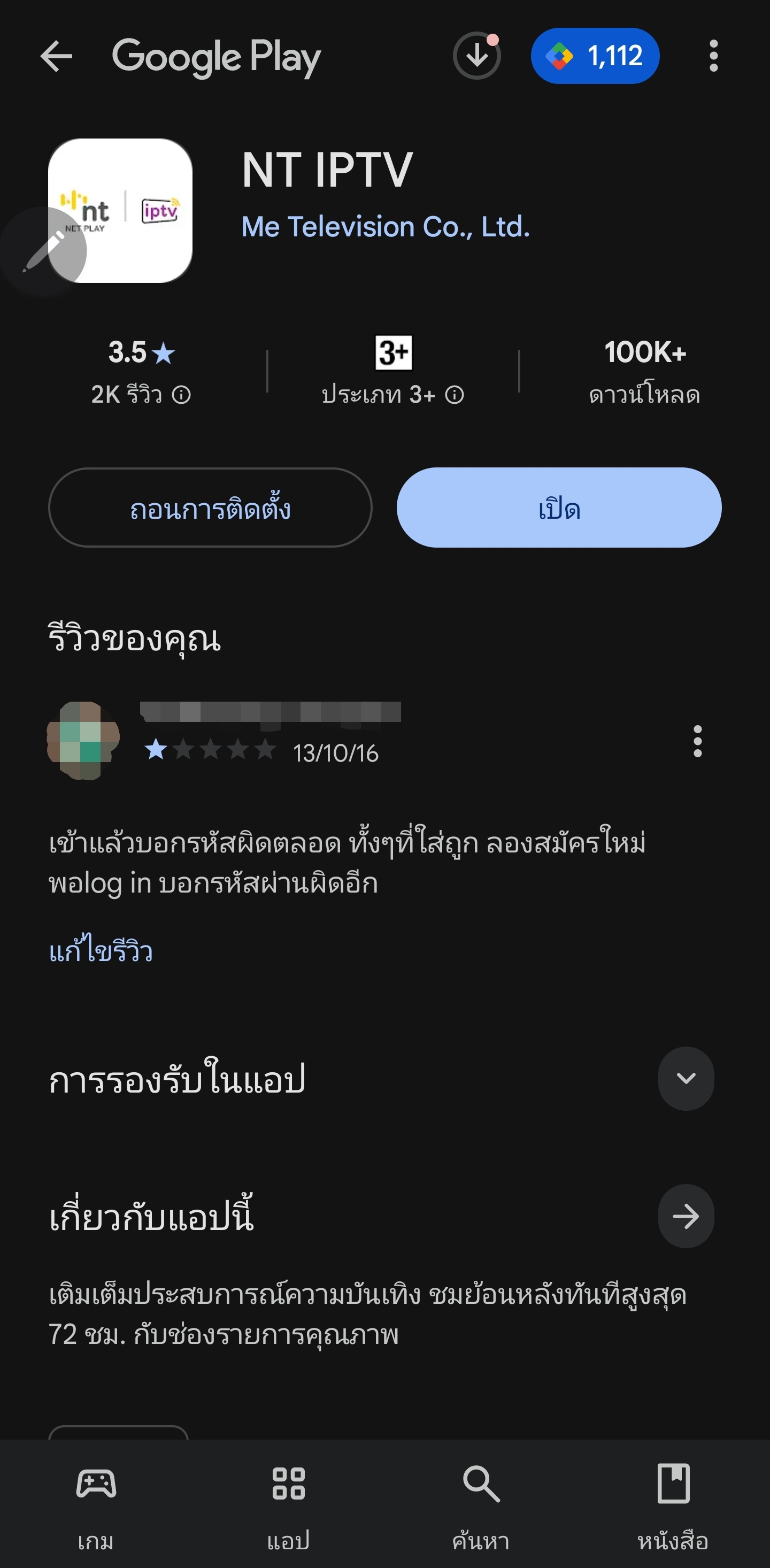Go back using the arrow icon
The height and width of the screenshot is (1568, 770).
click(x=56, y=56)
